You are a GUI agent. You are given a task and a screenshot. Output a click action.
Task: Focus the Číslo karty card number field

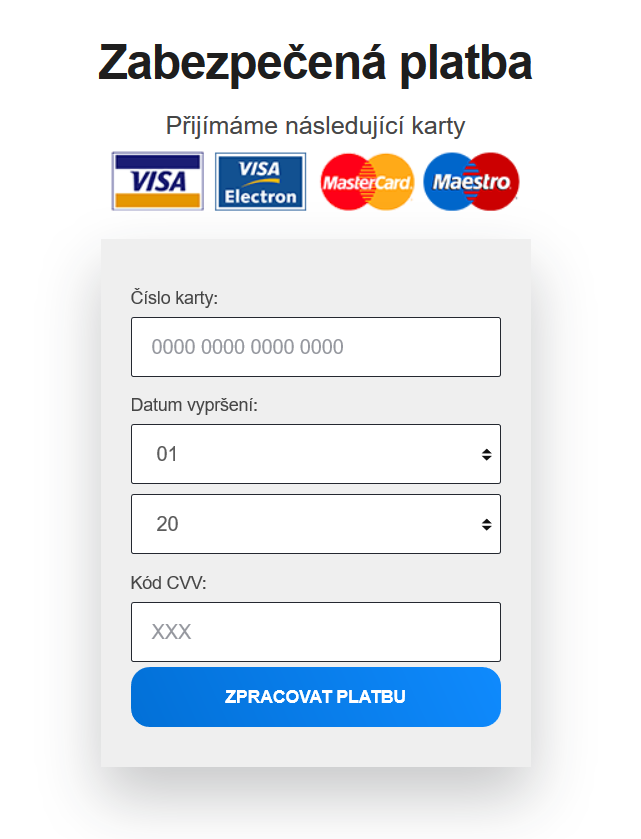[x=315, y=347]
